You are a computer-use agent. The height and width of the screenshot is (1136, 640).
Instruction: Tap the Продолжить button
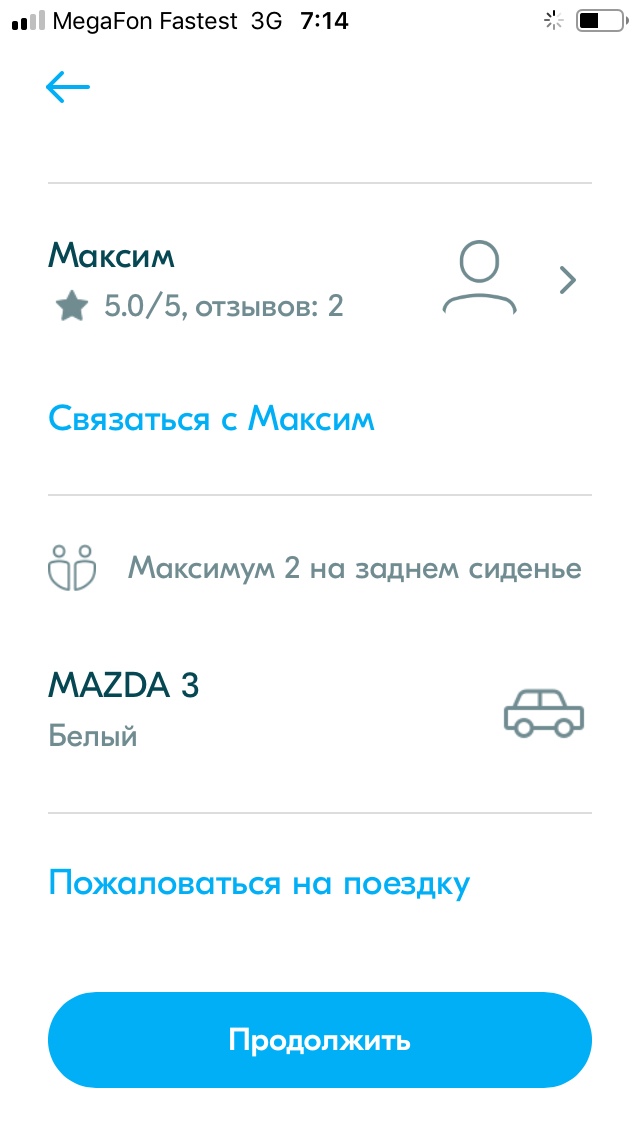click(x=320, y=1040)
